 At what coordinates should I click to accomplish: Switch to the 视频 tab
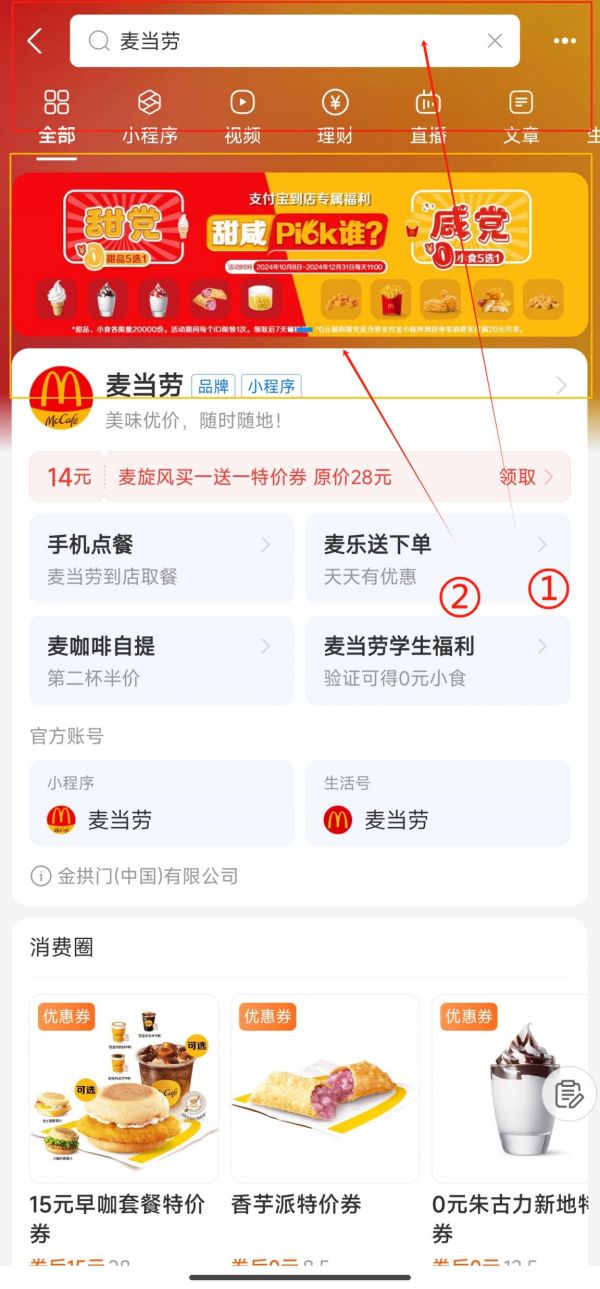pos(242,118)
